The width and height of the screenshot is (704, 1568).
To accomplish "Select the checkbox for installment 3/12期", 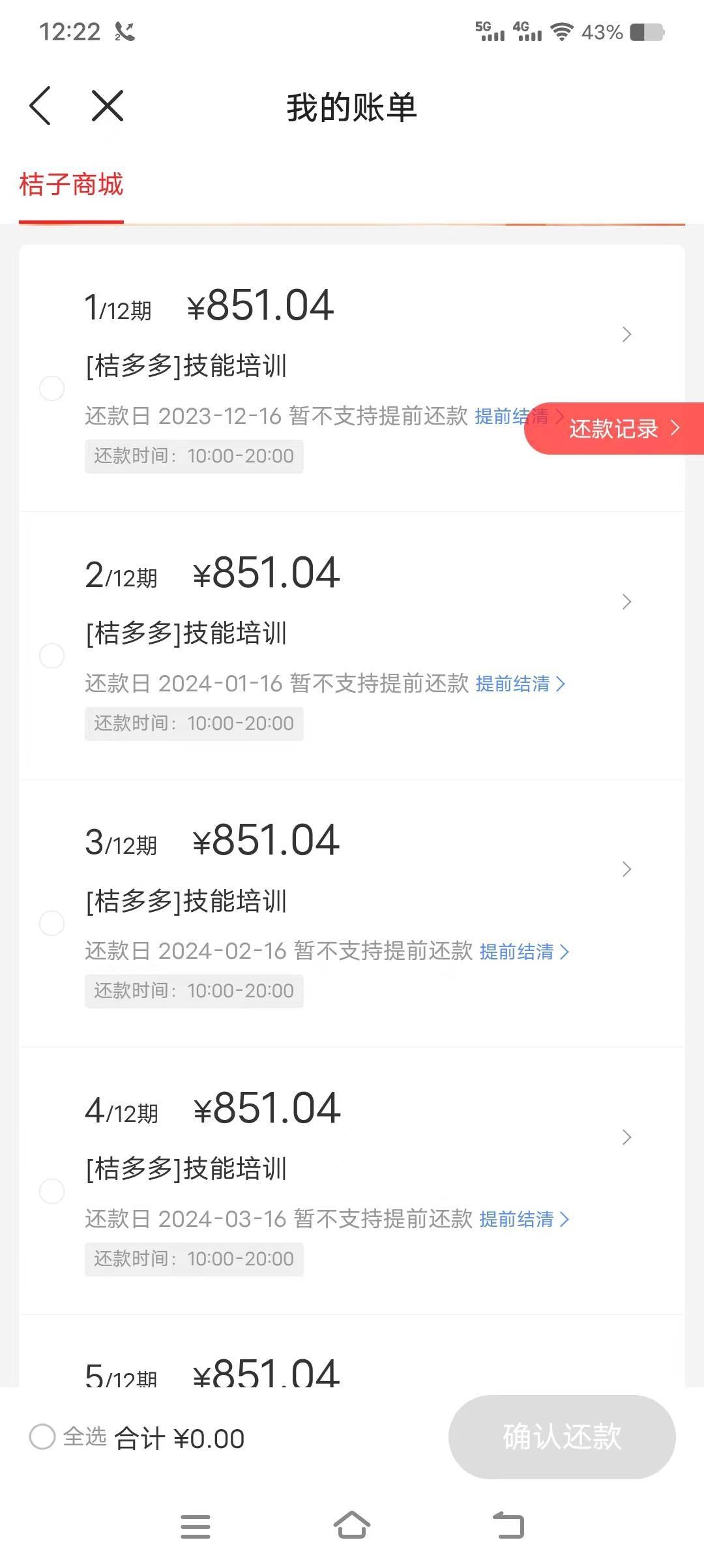I will 51,923.
